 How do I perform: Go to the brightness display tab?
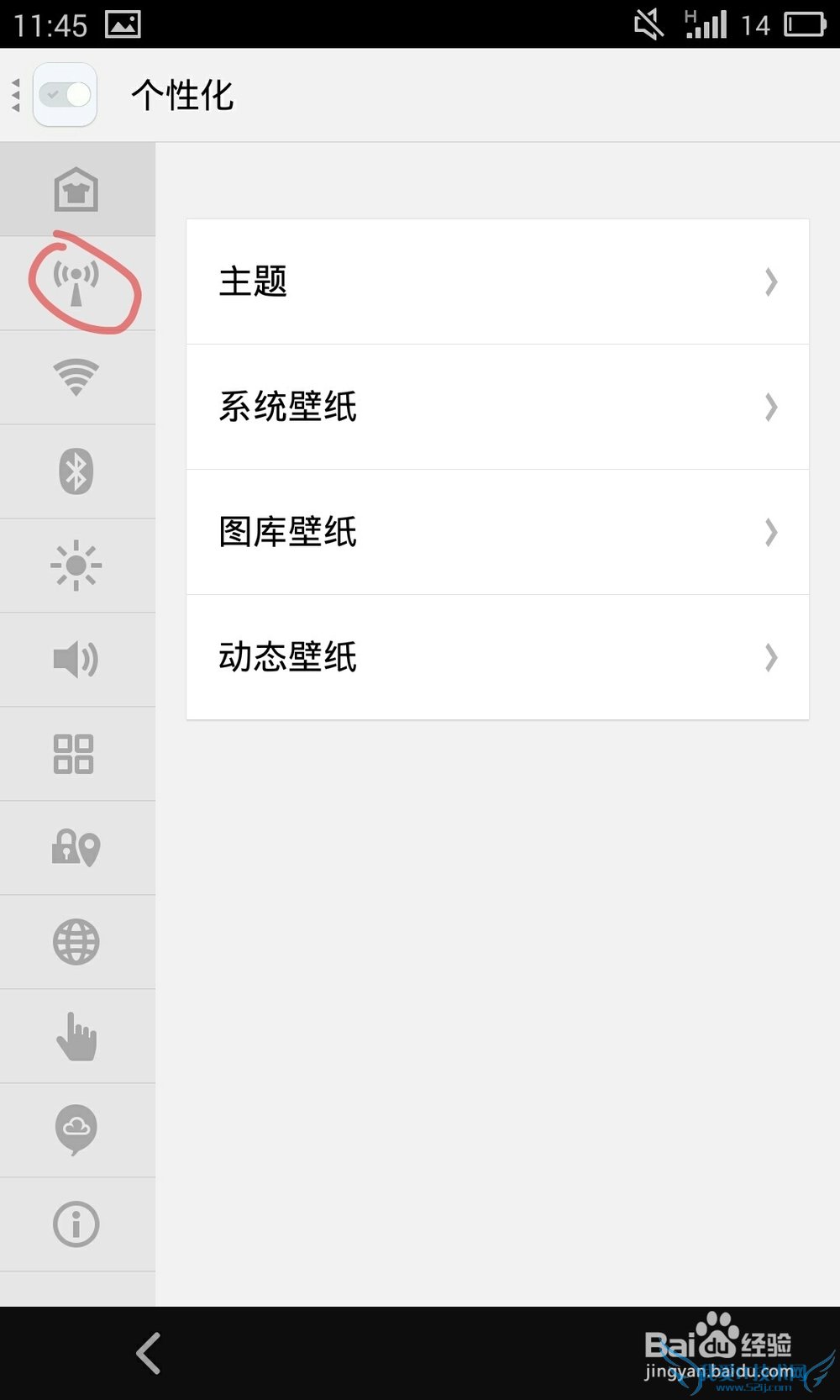[x=76, y=566]
